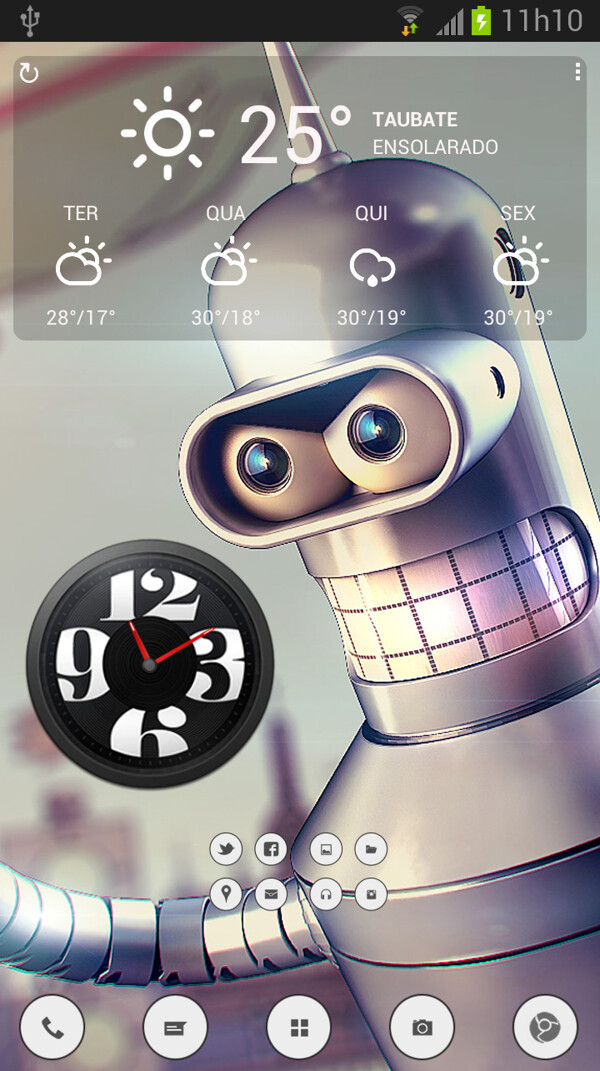Open the maps location pin app
The width and height of the screenshot is (600, 1071).
(x=227, y=893)
